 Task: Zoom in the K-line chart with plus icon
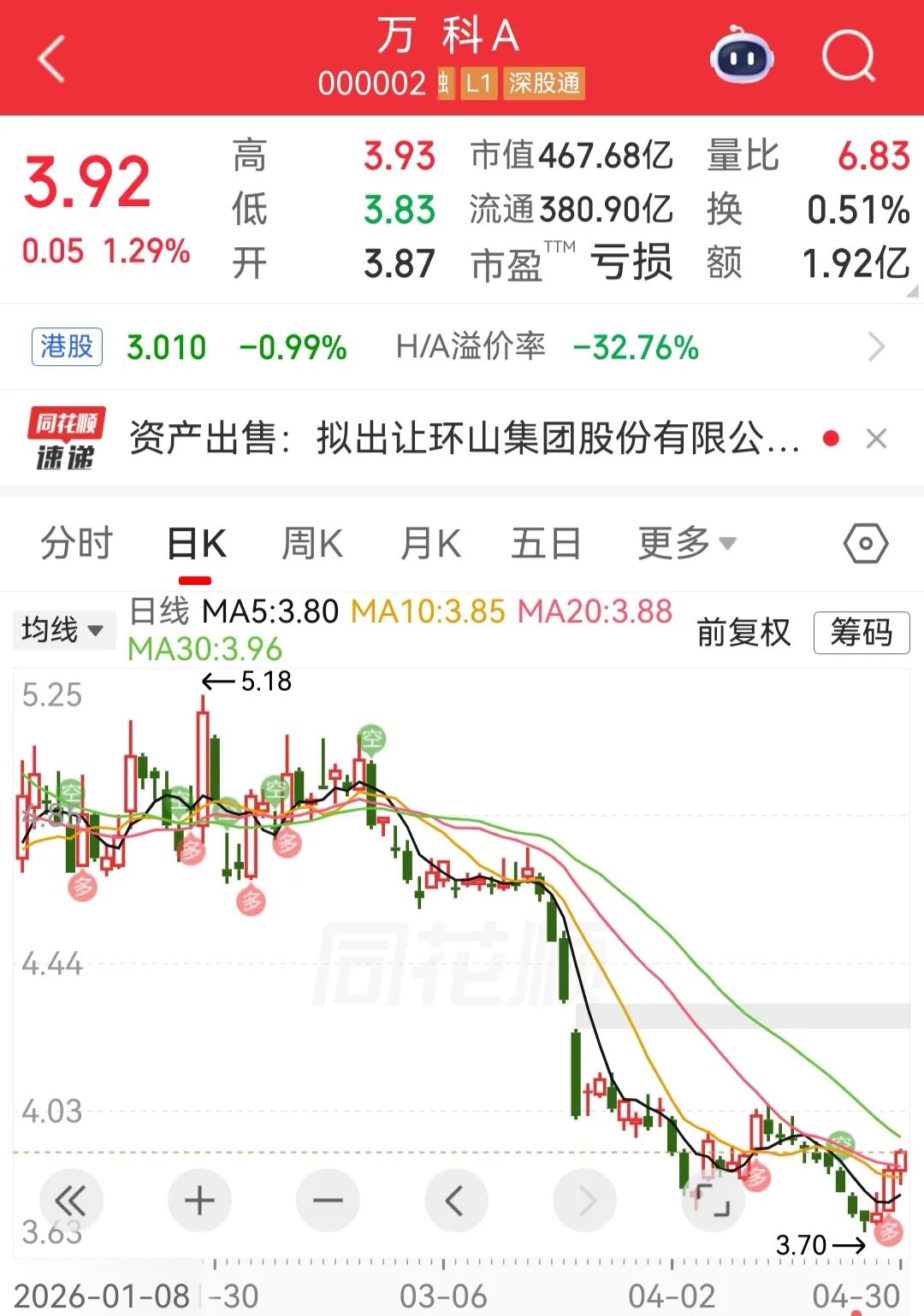(x=199, y=1200)
